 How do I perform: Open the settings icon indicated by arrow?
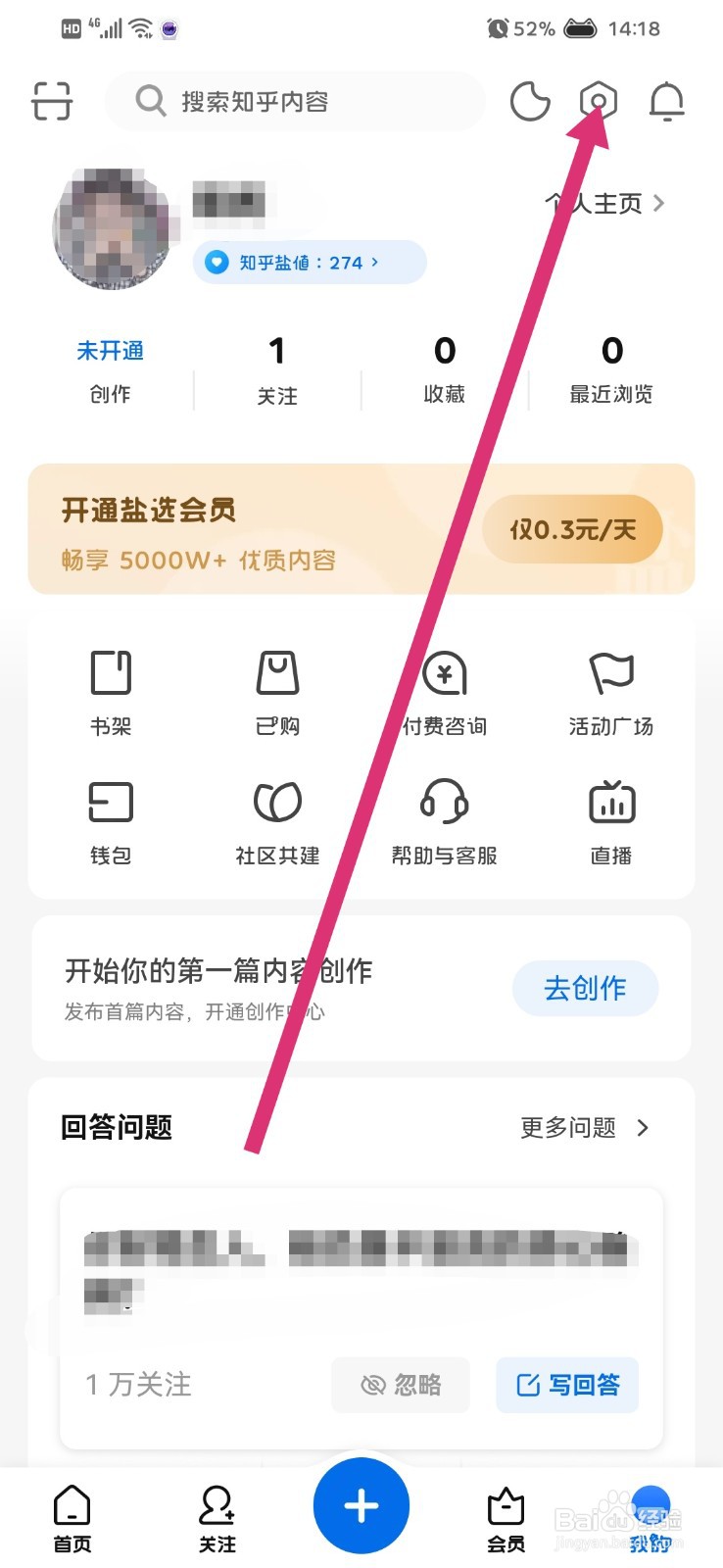[599, 101]
